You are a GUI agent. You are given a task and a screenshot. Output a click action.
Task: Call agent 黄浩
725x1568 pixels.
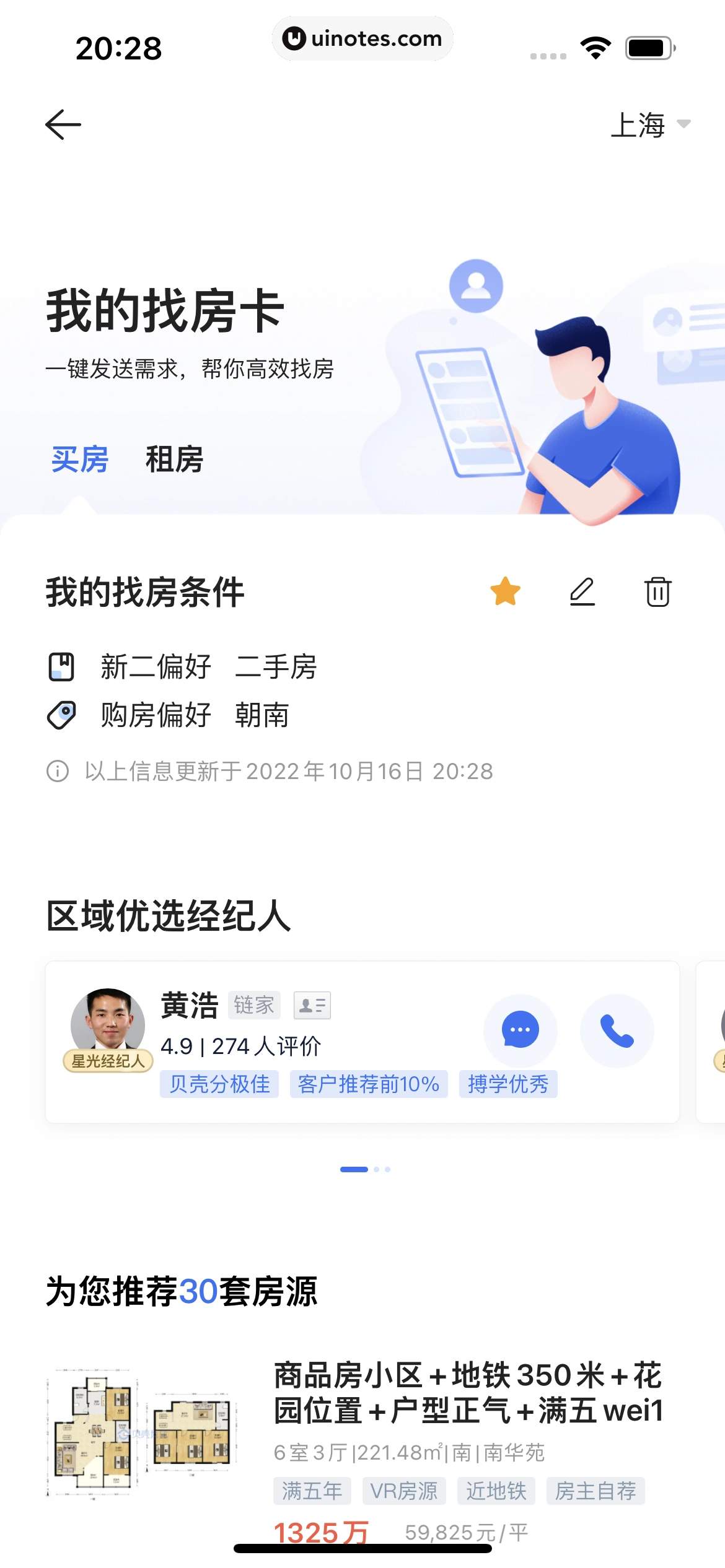tap(617, 1030)
